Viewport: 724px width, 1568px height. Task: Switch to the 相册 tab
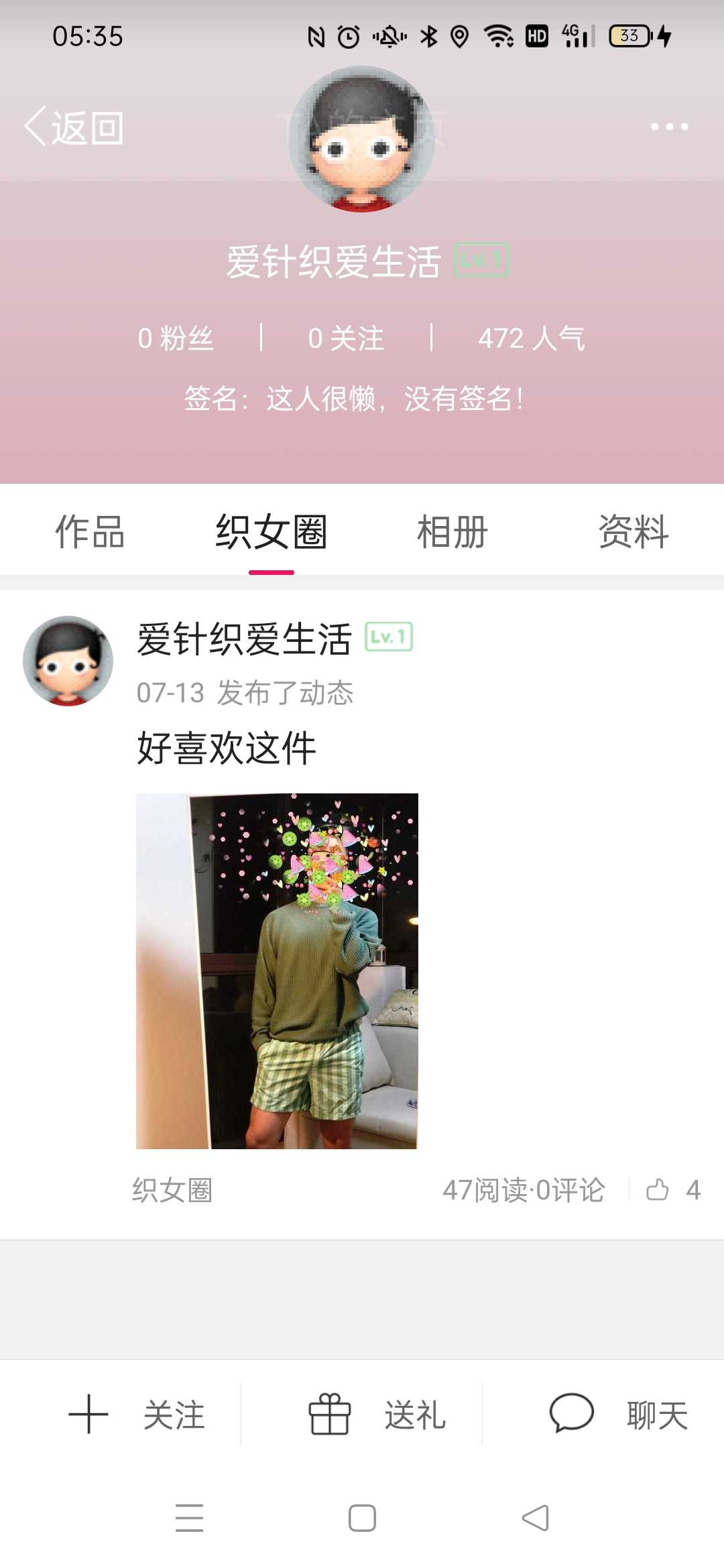452,532
